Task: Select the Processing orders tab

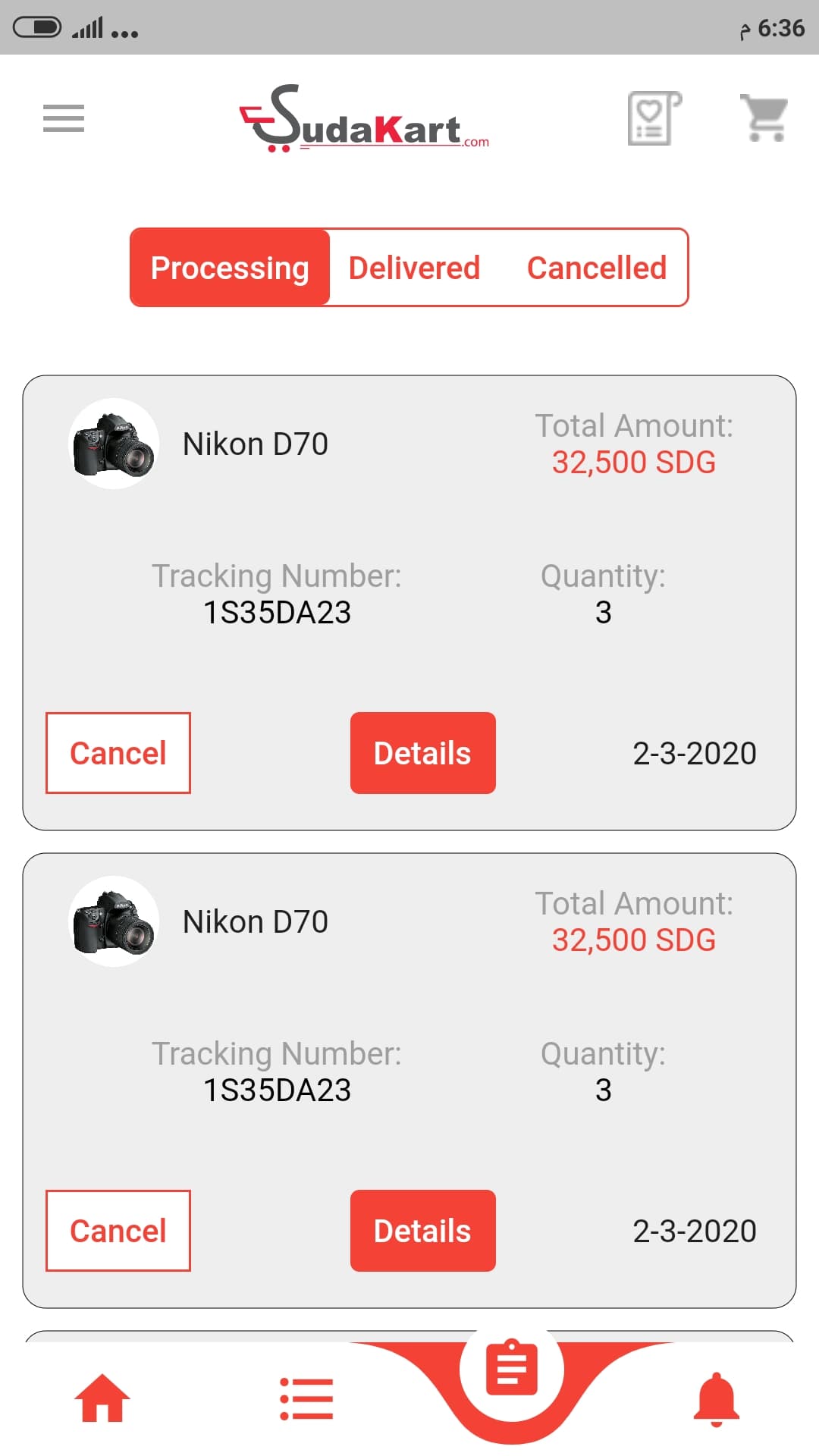Action: point(230,268)
